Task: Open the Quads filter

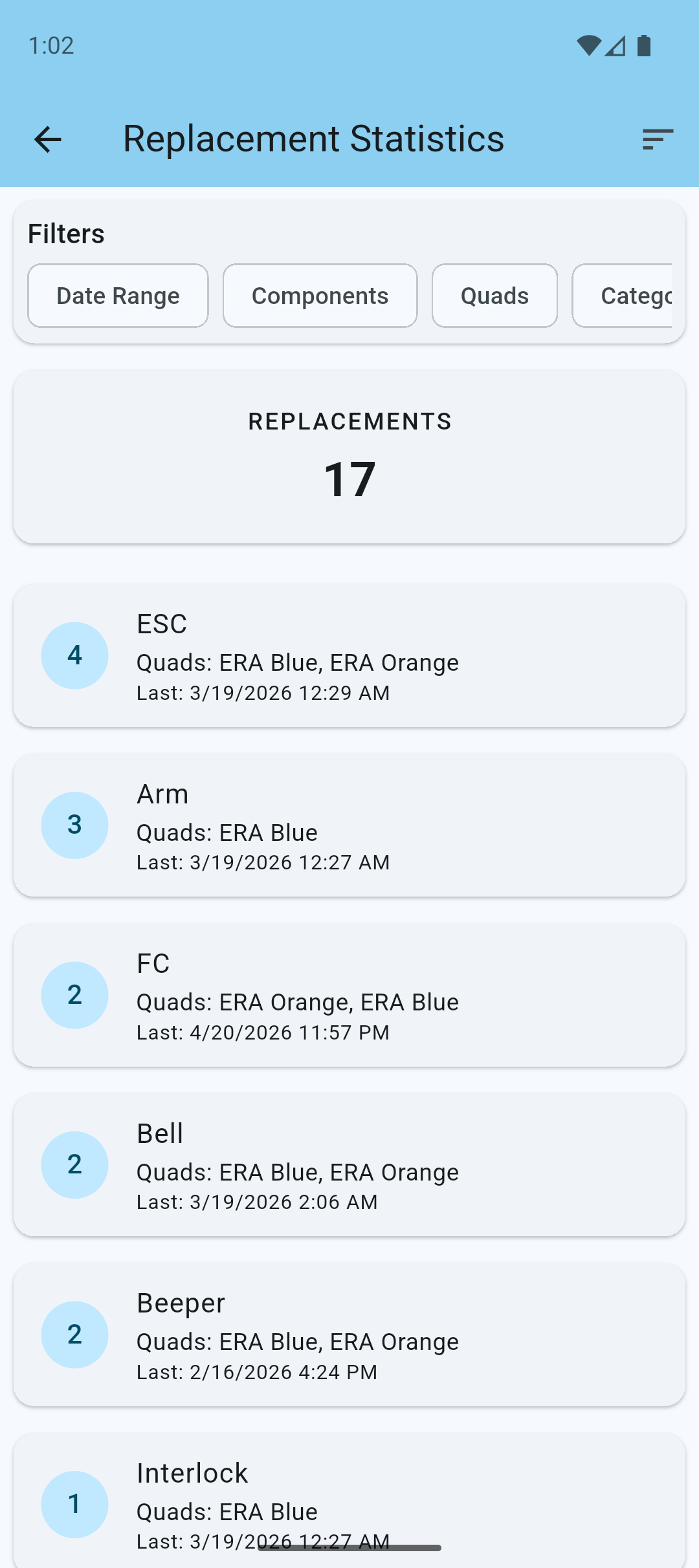Action: tap(494, 295)
